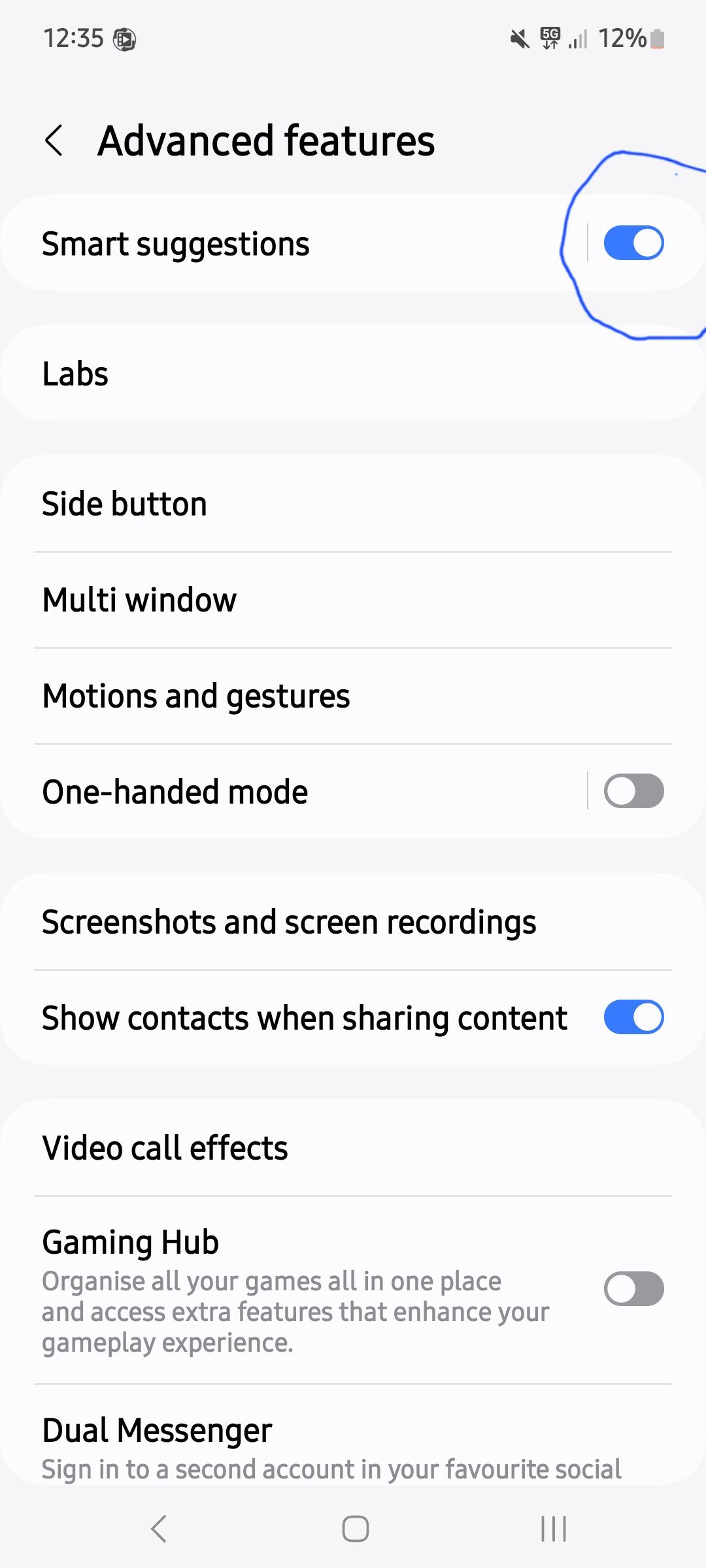Open recent apps from navigation bar
The width and height of the screenshot is (706, 1568).
[x=552, y=1528]
